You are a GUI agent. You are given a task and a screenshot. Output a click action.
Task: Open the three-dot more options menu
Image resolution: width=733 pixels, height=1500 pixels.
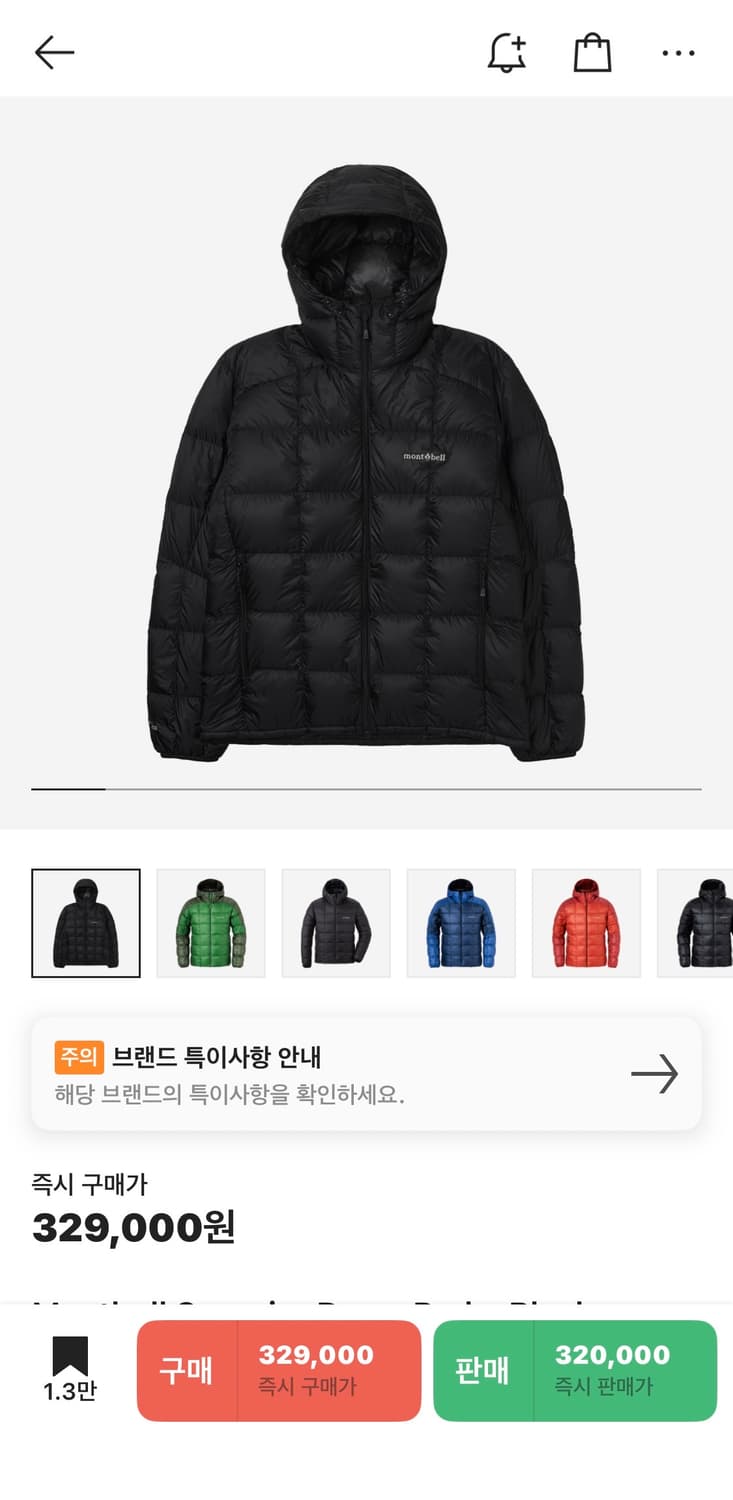[x=677, y=52]
